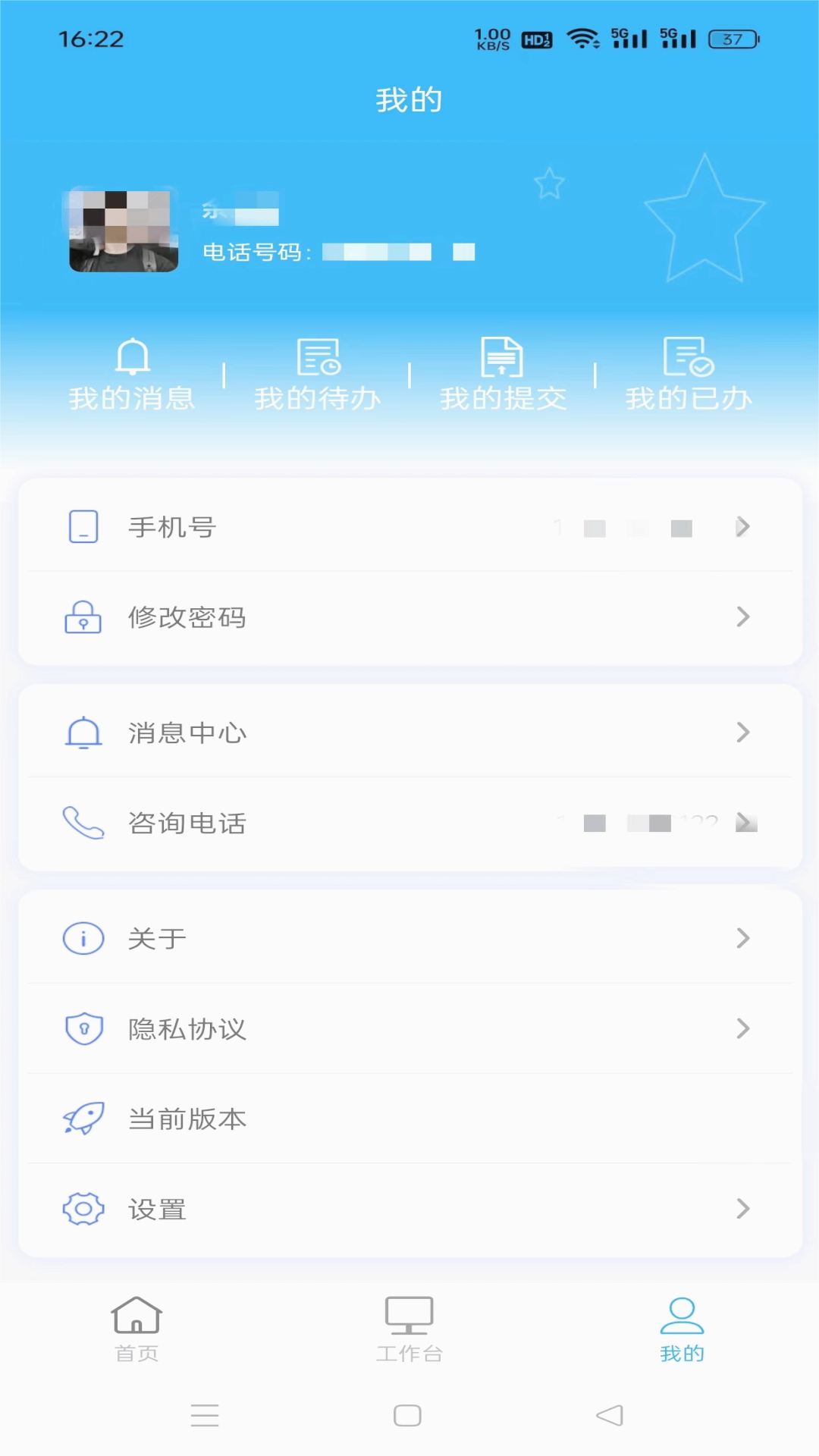Click the 修改密码 lock icon

coord(83,617)
